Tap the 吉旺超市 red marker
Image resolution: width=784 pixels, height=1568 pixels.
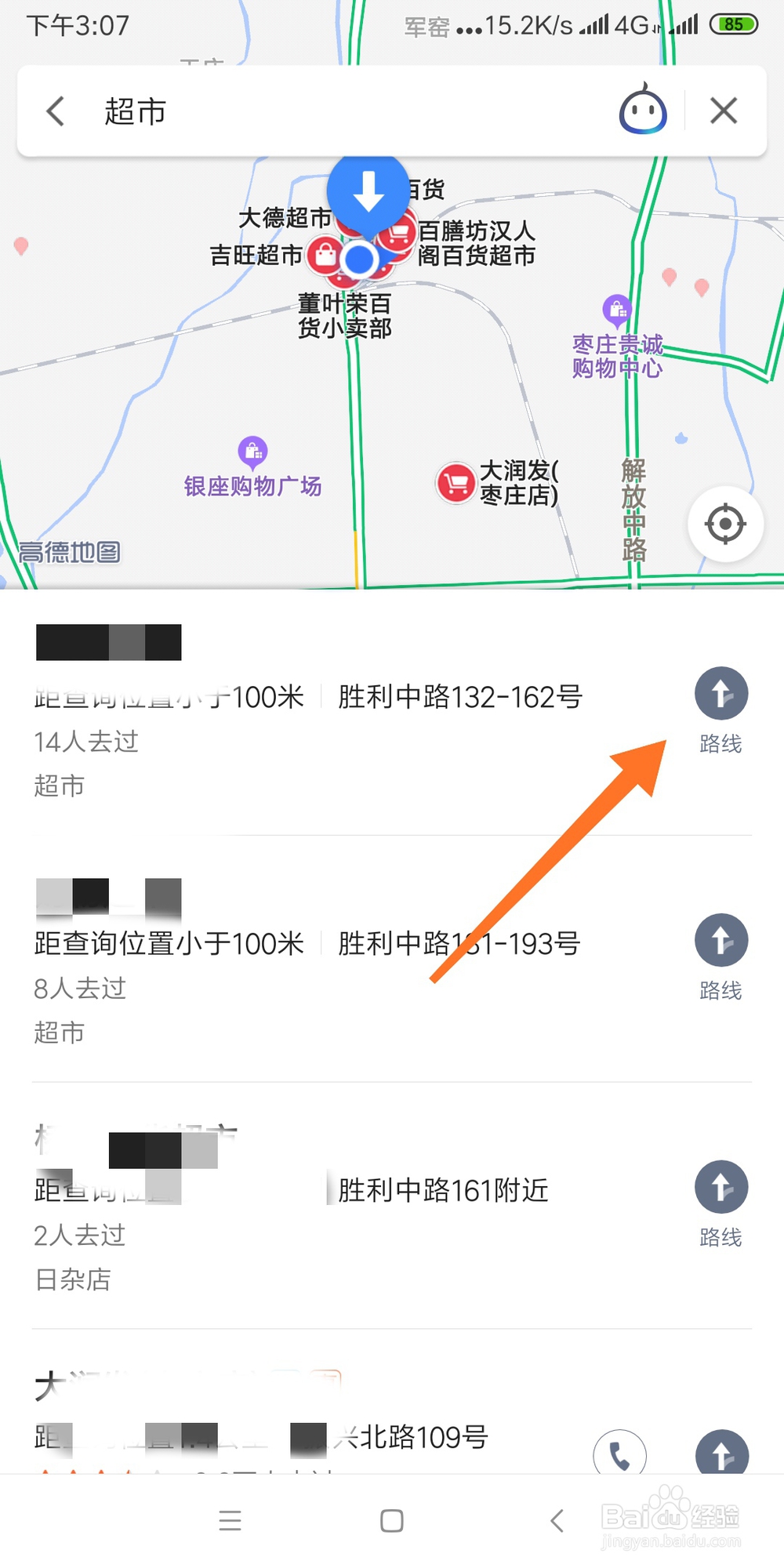point(325,255)
